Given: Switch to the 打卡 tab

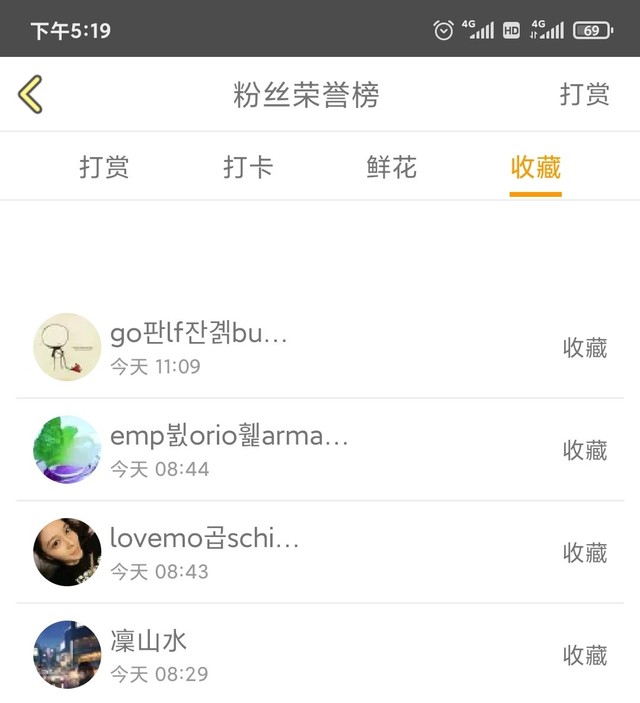Looking at the screenshot, I should click(248, 167).
